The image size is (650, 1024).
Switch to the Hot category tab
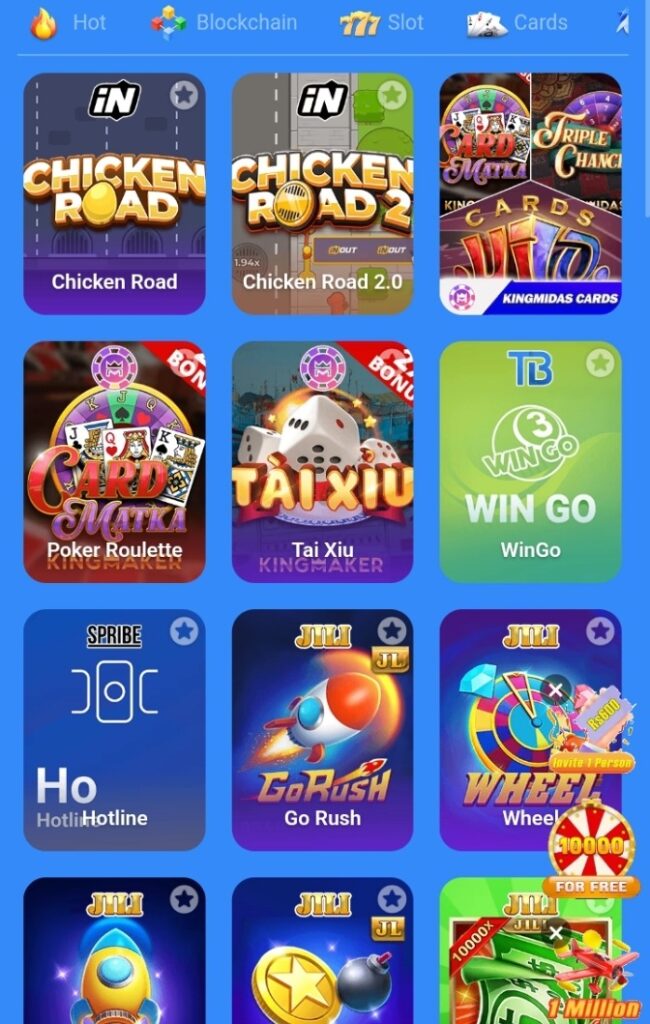[68, 22]
